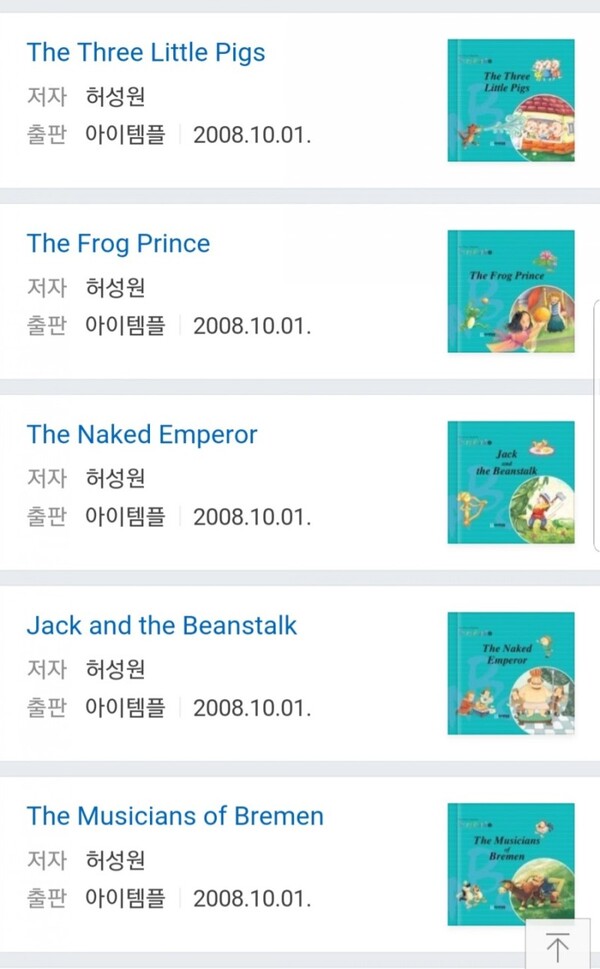Open The Musicians of Bremen book title
Image resolution: width=600 pixels, height=969 pixels.
pos(175,816)
